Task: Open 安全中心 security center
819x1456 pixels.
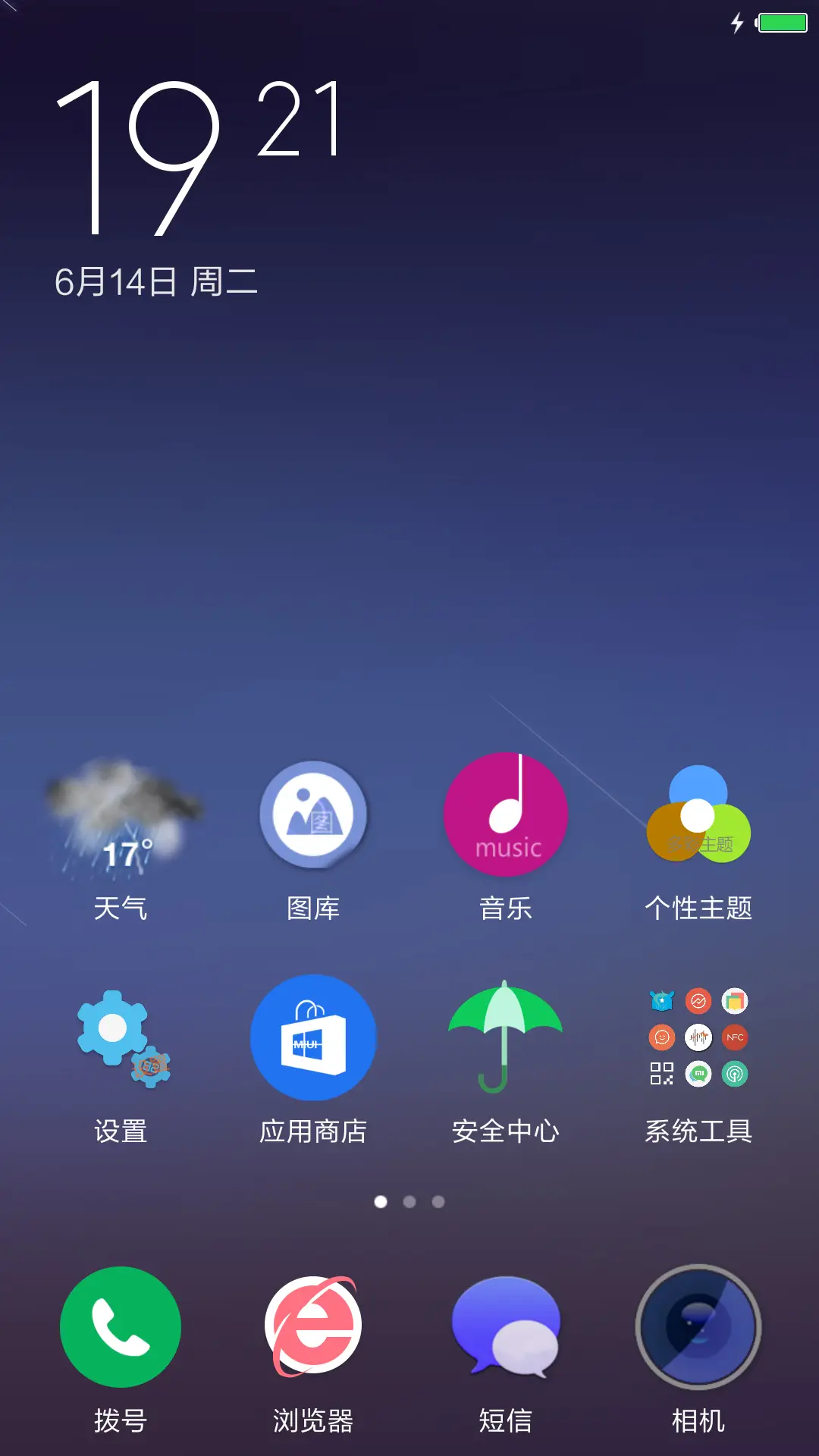Action: [x=506, y=1037]
